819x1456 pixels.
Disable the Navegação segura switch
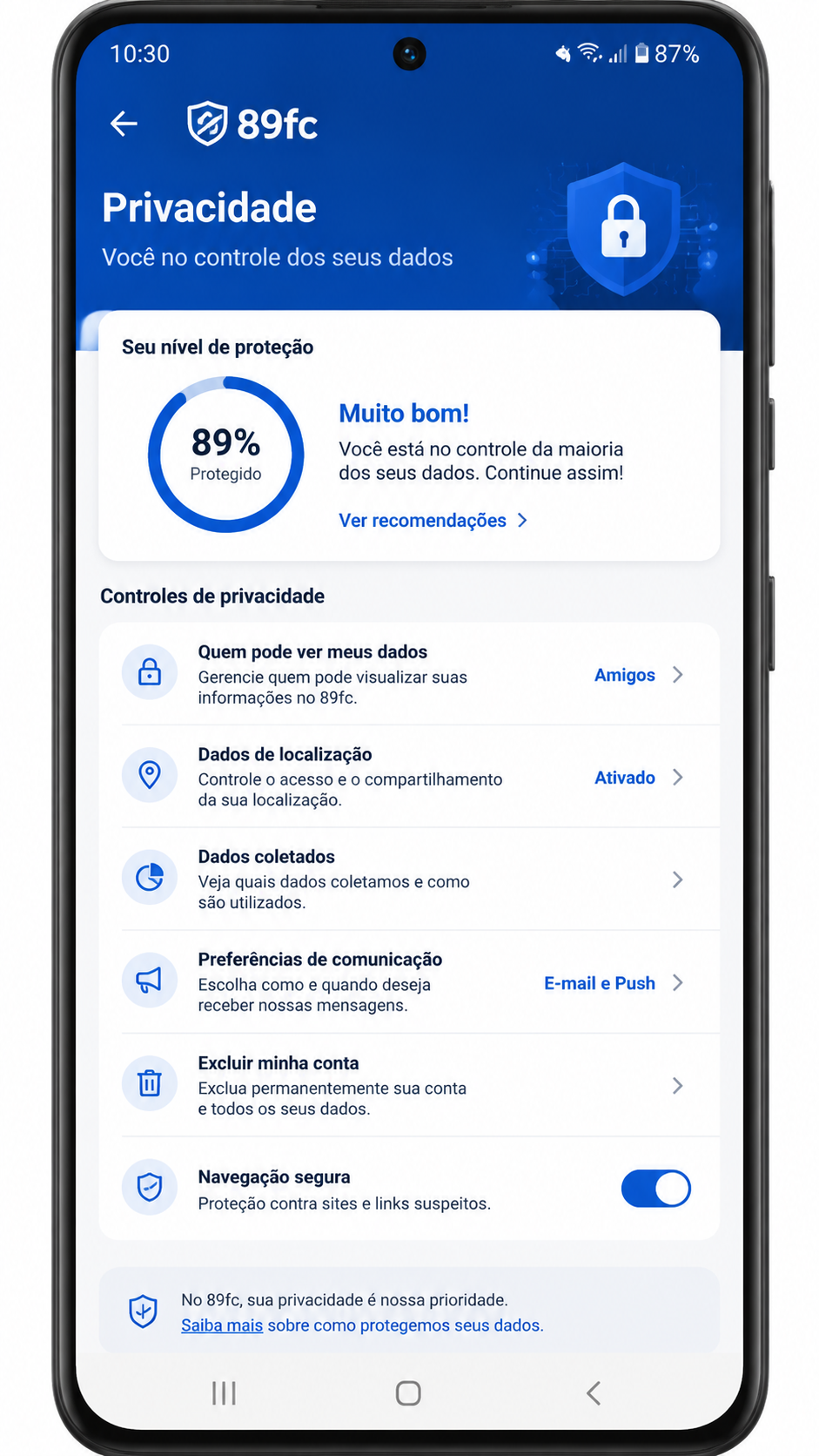[x=655, y=1189]
